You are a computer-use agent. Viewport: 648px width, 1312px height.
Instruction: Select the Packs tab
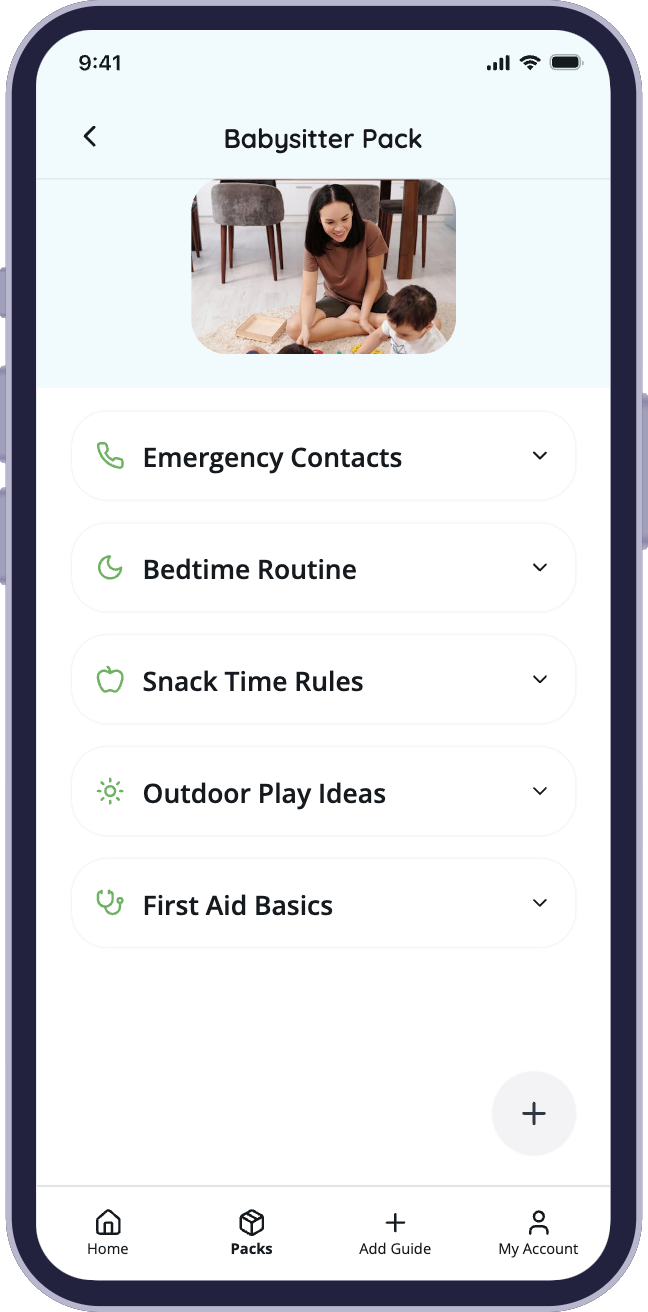click(x=251, y=1233)
